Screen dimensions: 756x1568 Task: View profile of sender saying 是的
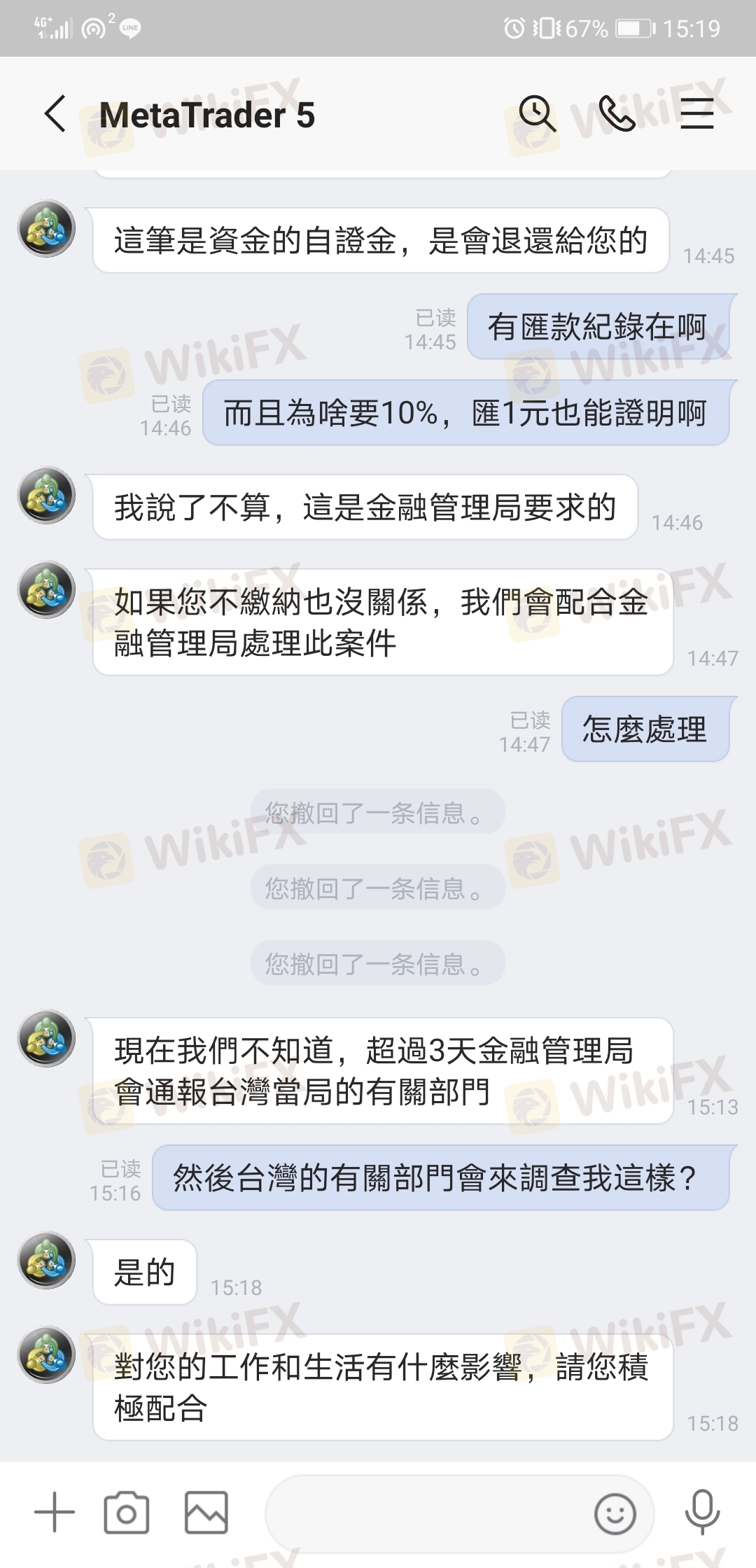(x=46, y=1261)
